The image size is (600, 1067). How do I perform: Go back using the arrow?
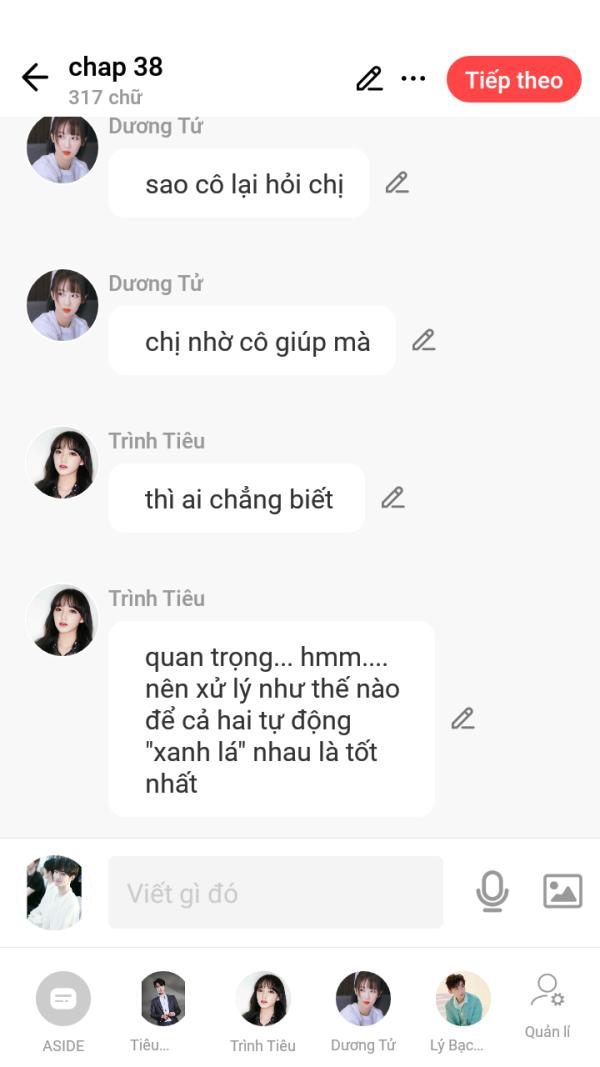(35, 78)
